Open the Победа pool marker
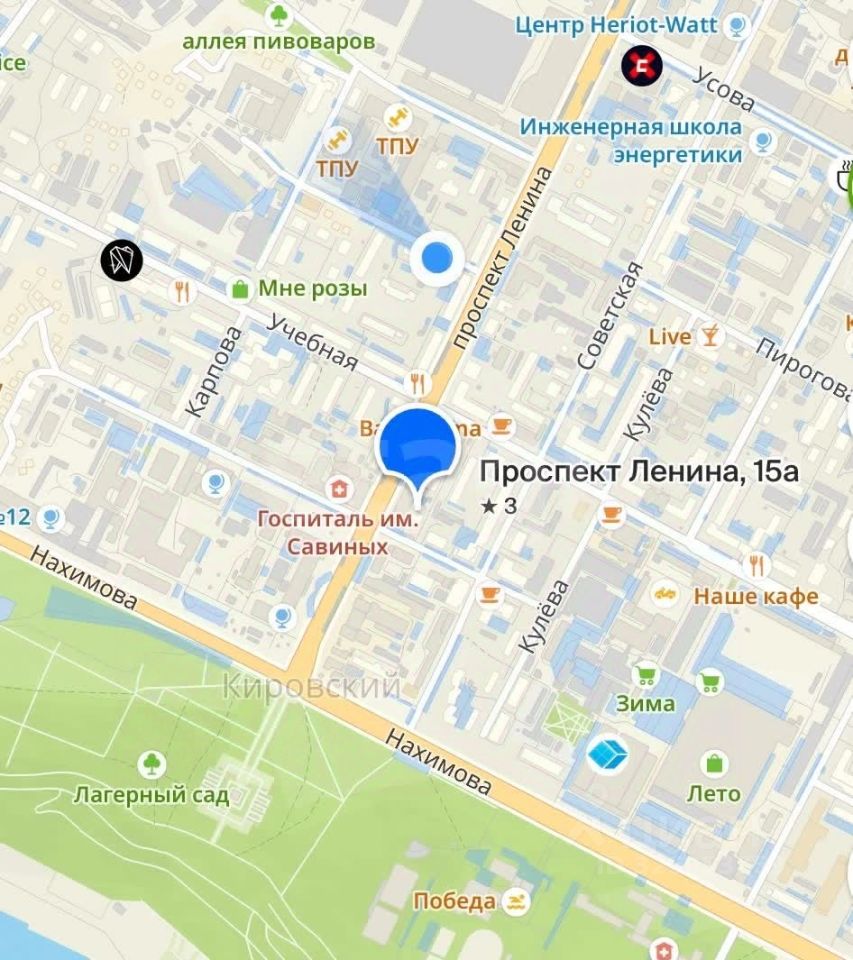The height and width of the screenshot is (960, 853). [516, 901]
